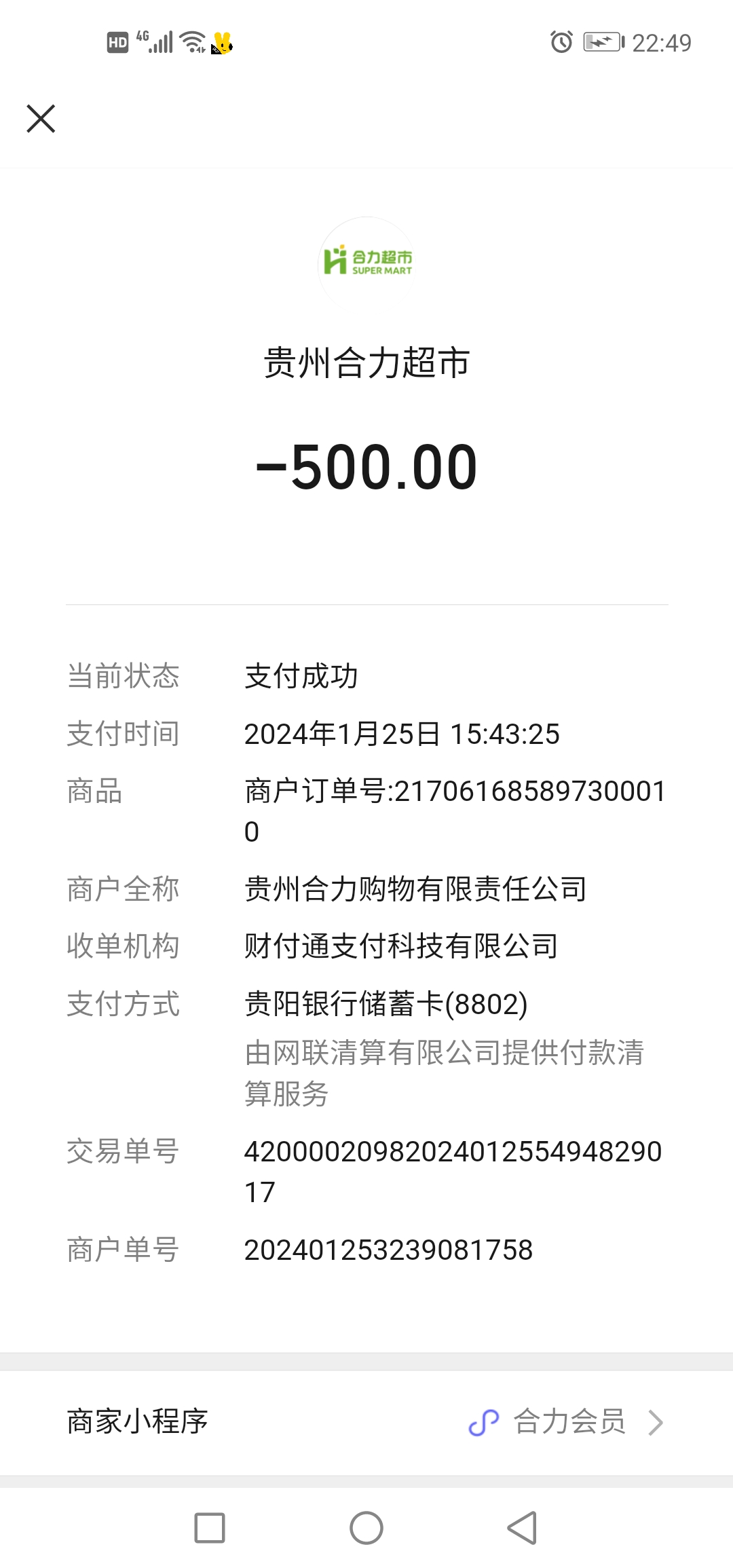Close the payment details page
This screenshot has height=1568, width=733.
click(x=41, y=119)
